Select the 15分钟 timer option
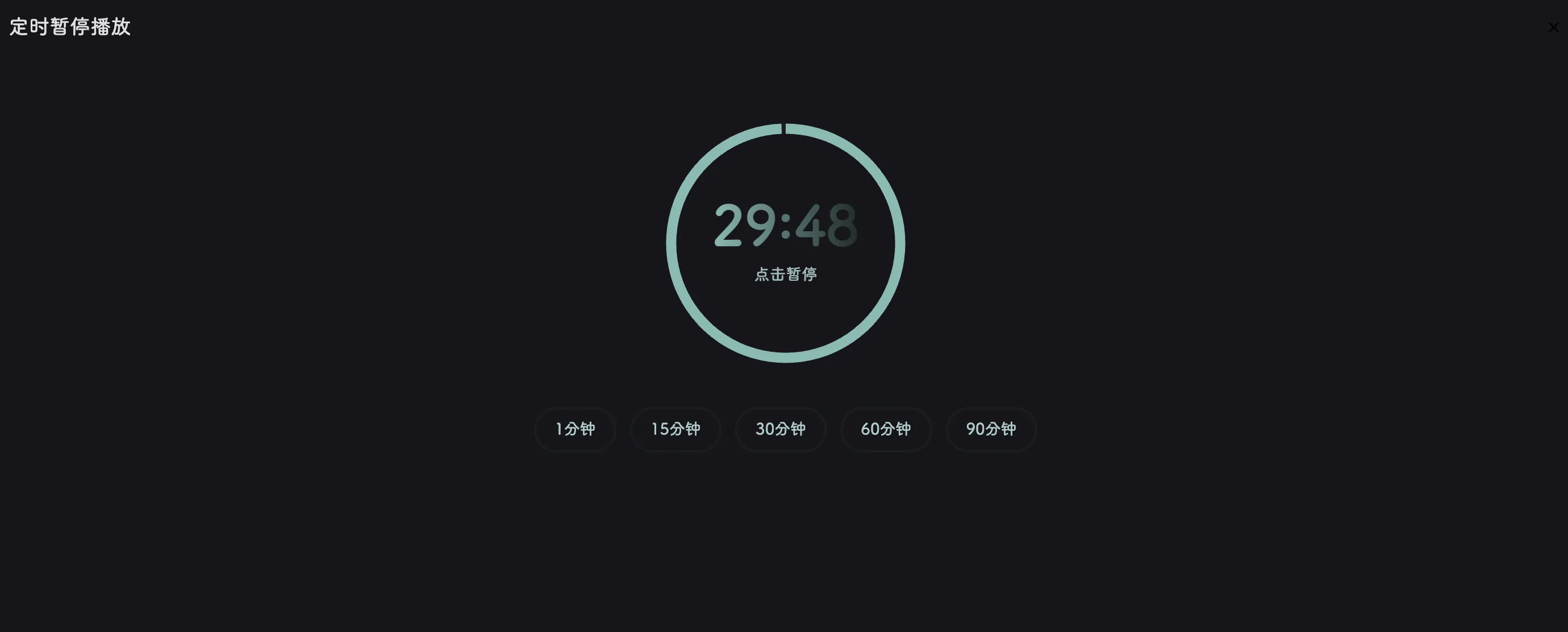 coord(675,429)
